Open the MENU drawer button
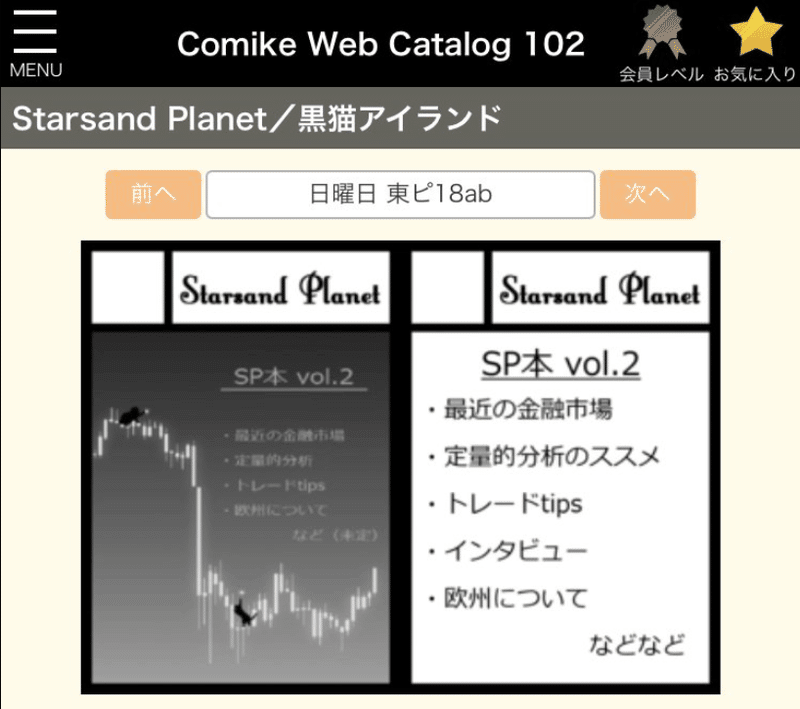The image size is (800, 709). [35, 43]
